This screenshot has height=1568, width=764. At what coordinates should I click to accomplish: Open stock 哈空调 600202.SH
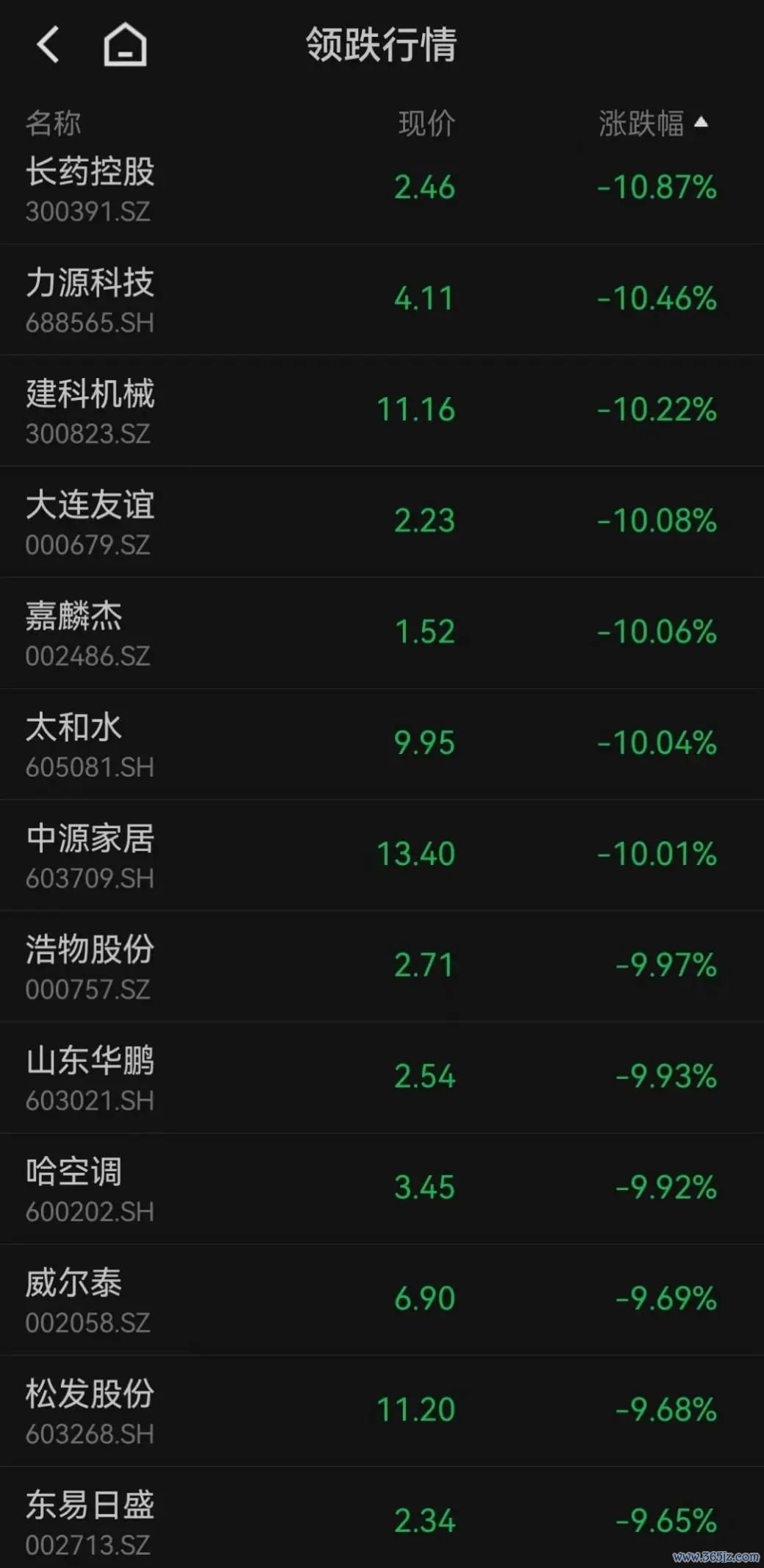coord(382,1189)
